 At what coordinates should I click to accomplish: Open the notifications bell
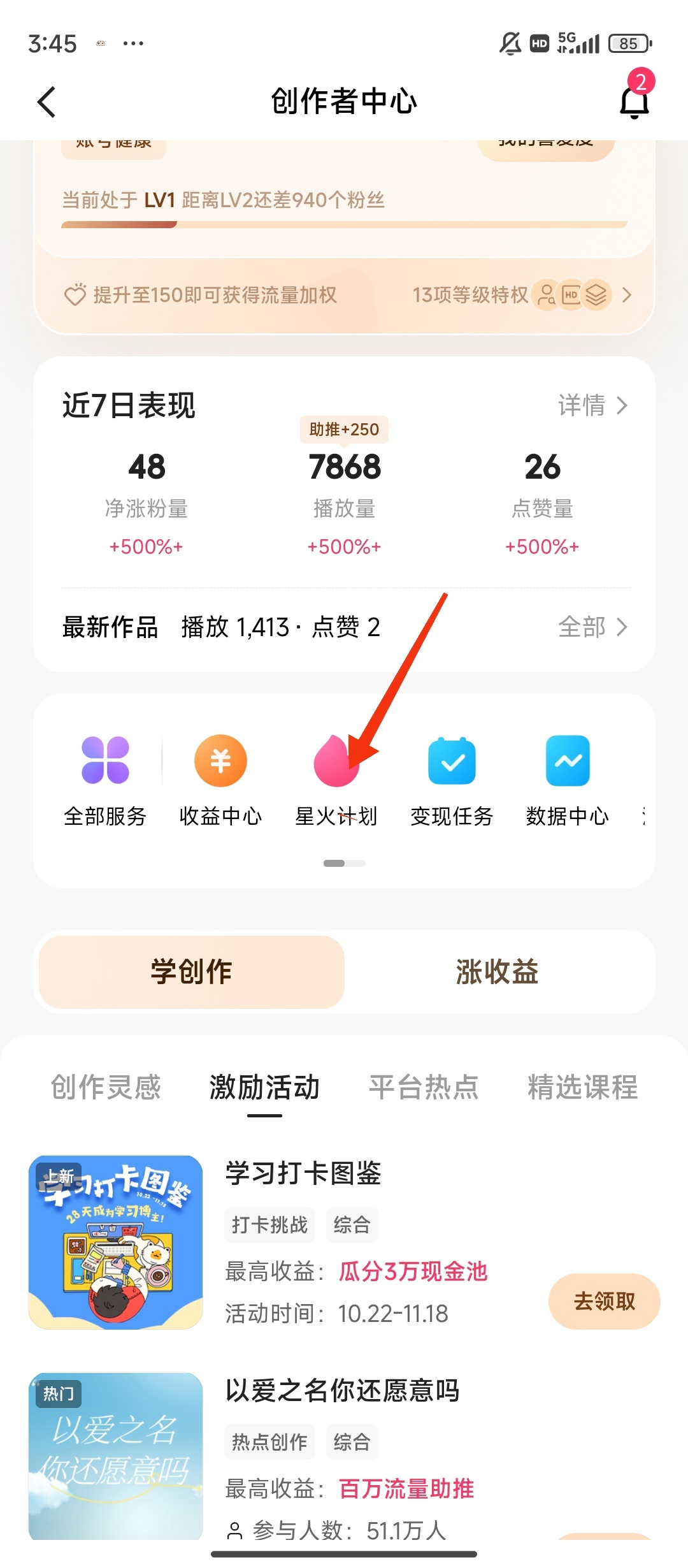click(x=634, y=102)
